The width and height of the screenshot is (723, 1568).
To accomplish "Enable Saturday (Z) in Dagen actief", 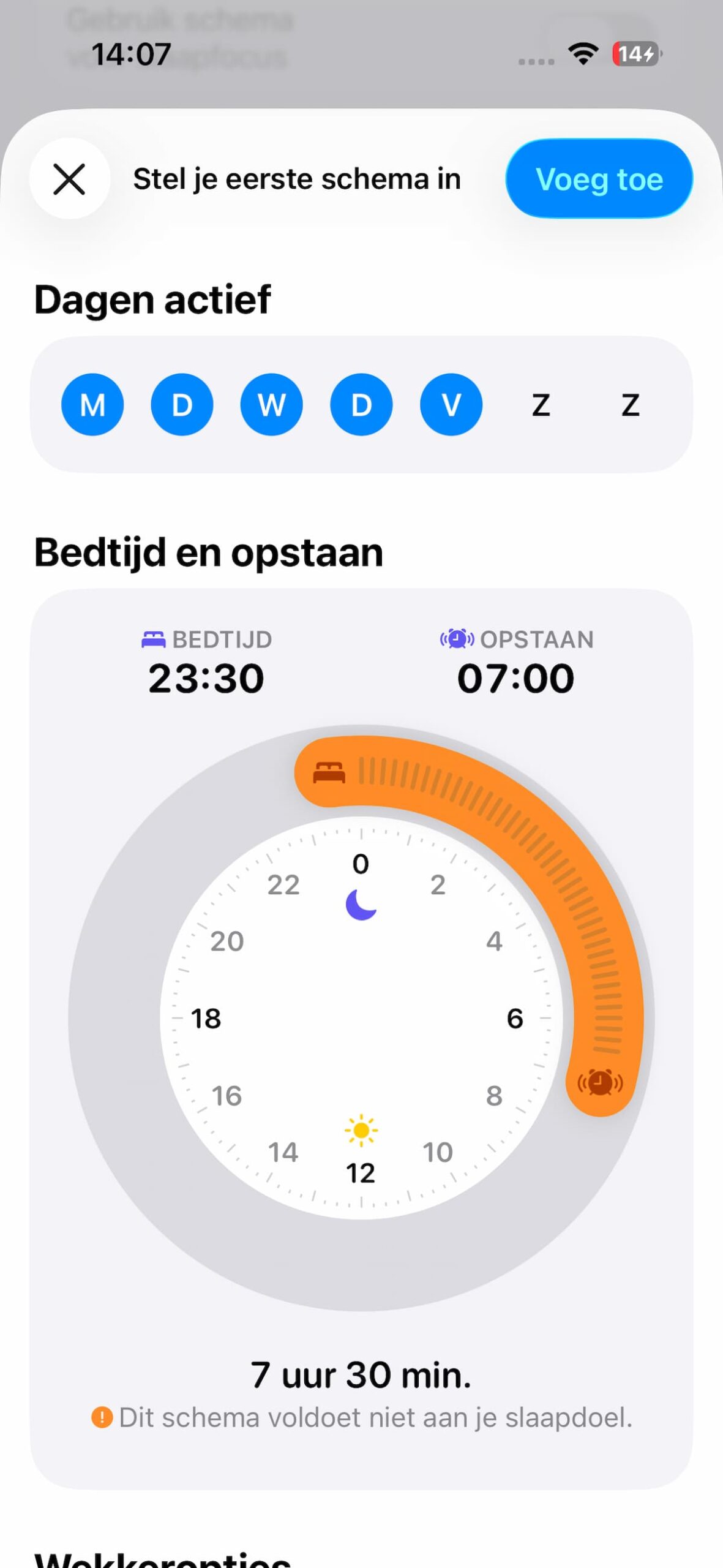I will tap(541, 404).
